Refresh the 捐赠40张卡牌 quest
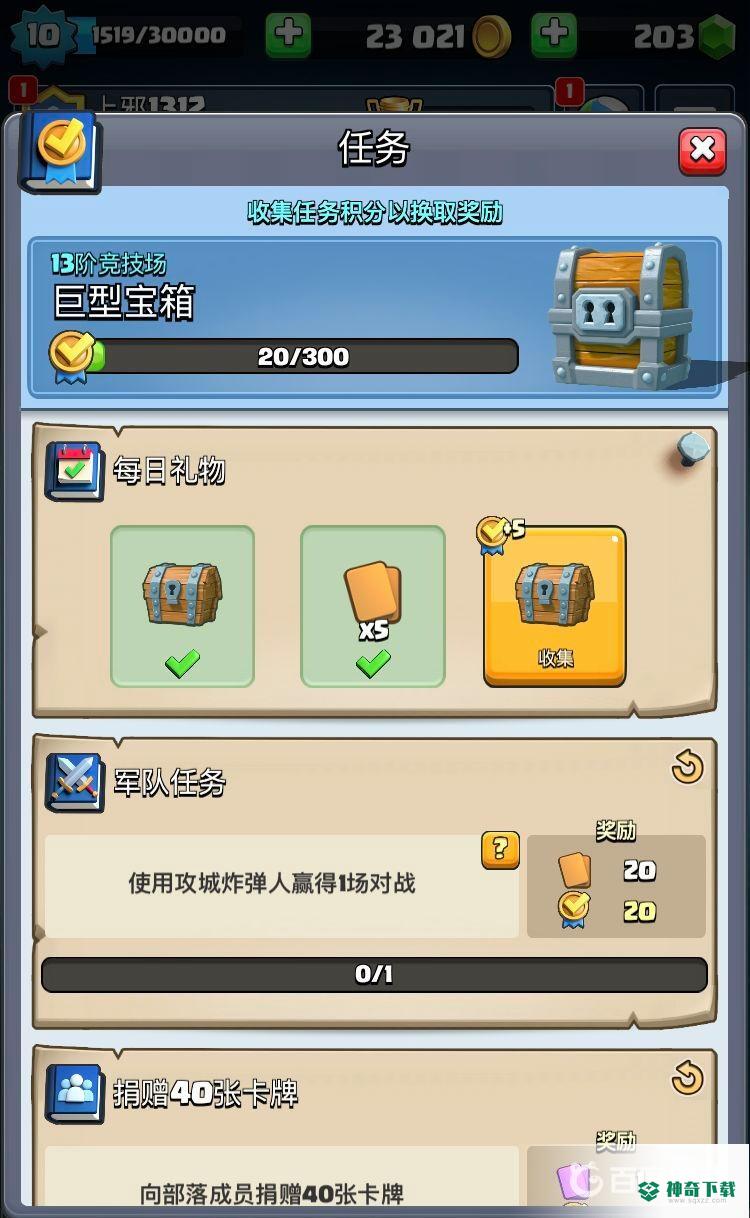 click(687, 1079)
